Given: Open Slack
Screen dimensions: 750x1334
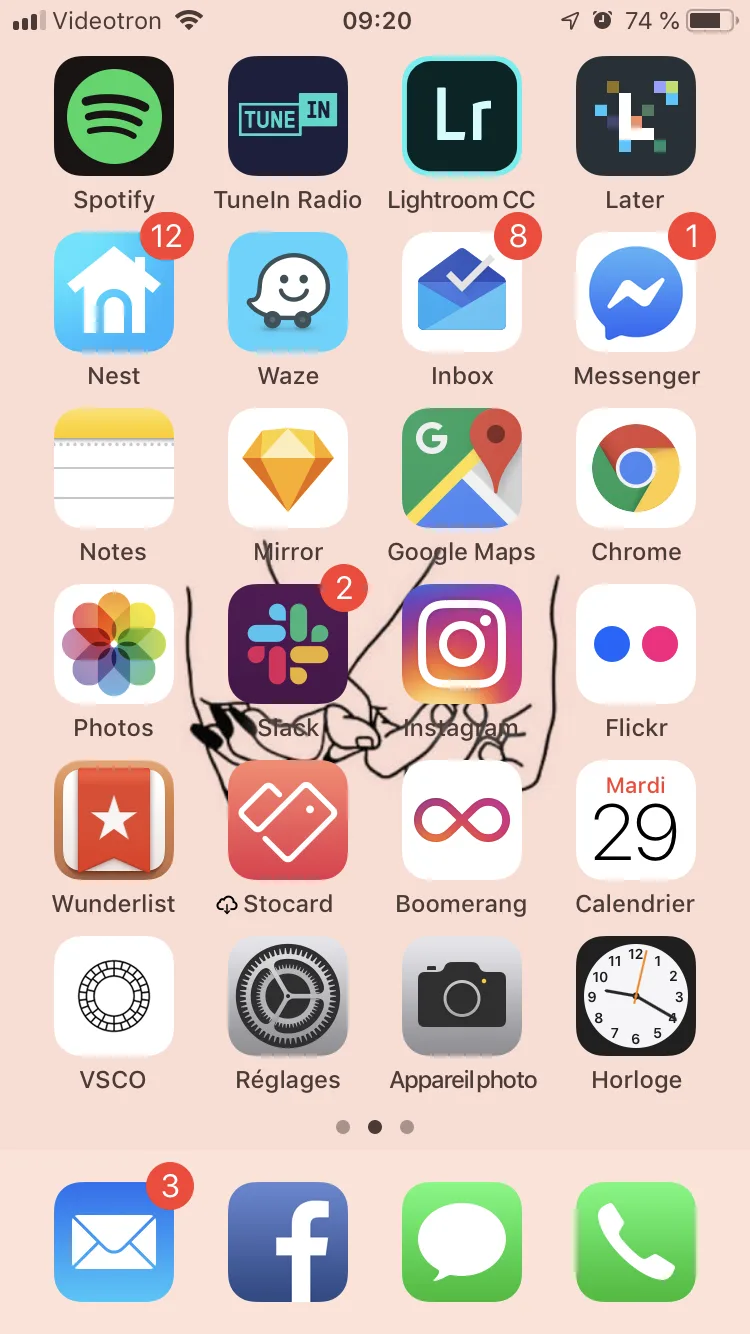Looking at the screenshot, I should tap(288, 644).
